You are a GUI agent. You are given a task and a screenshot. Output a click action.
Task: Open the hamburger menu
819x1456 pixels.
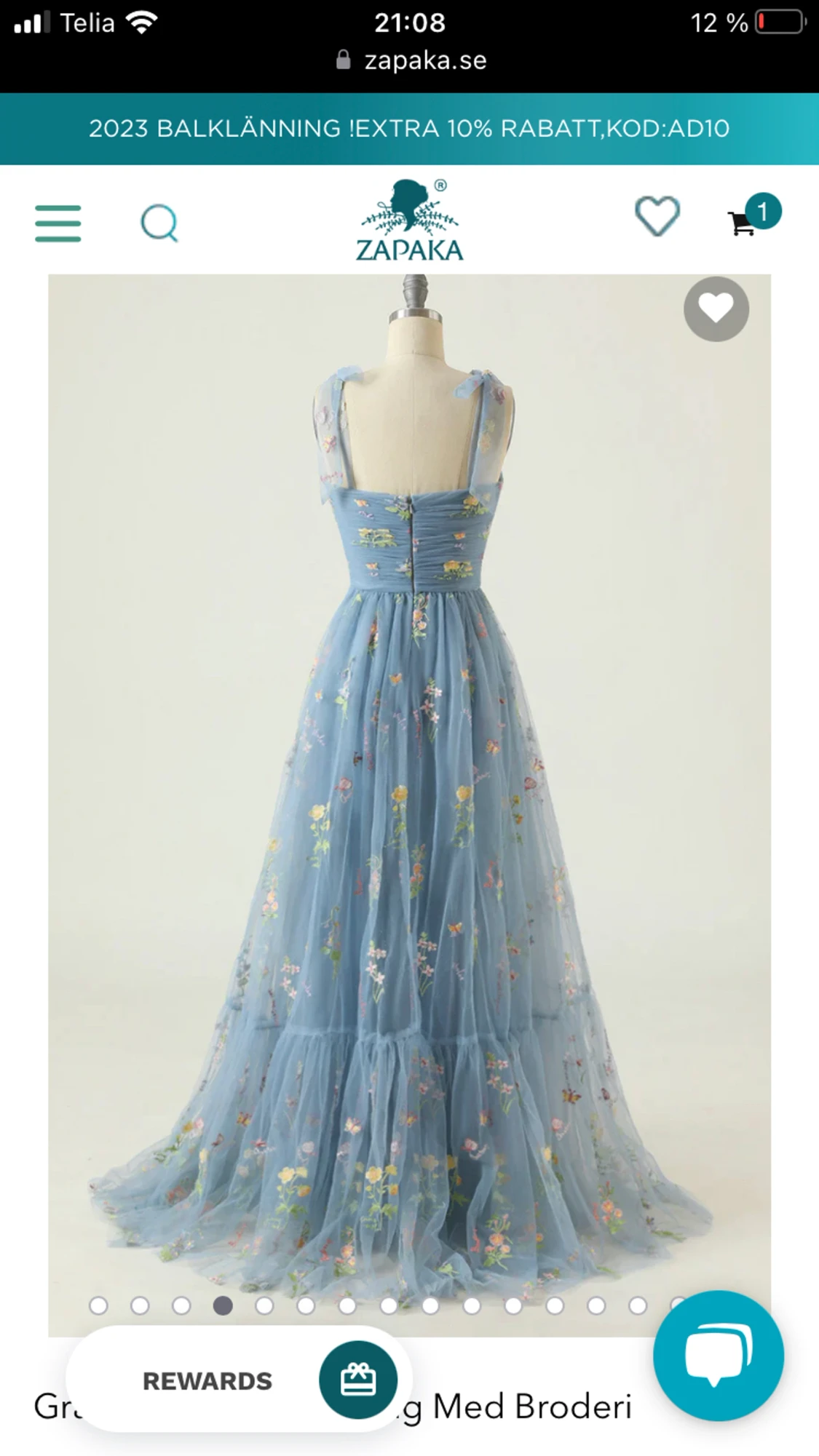coord(58,223)
